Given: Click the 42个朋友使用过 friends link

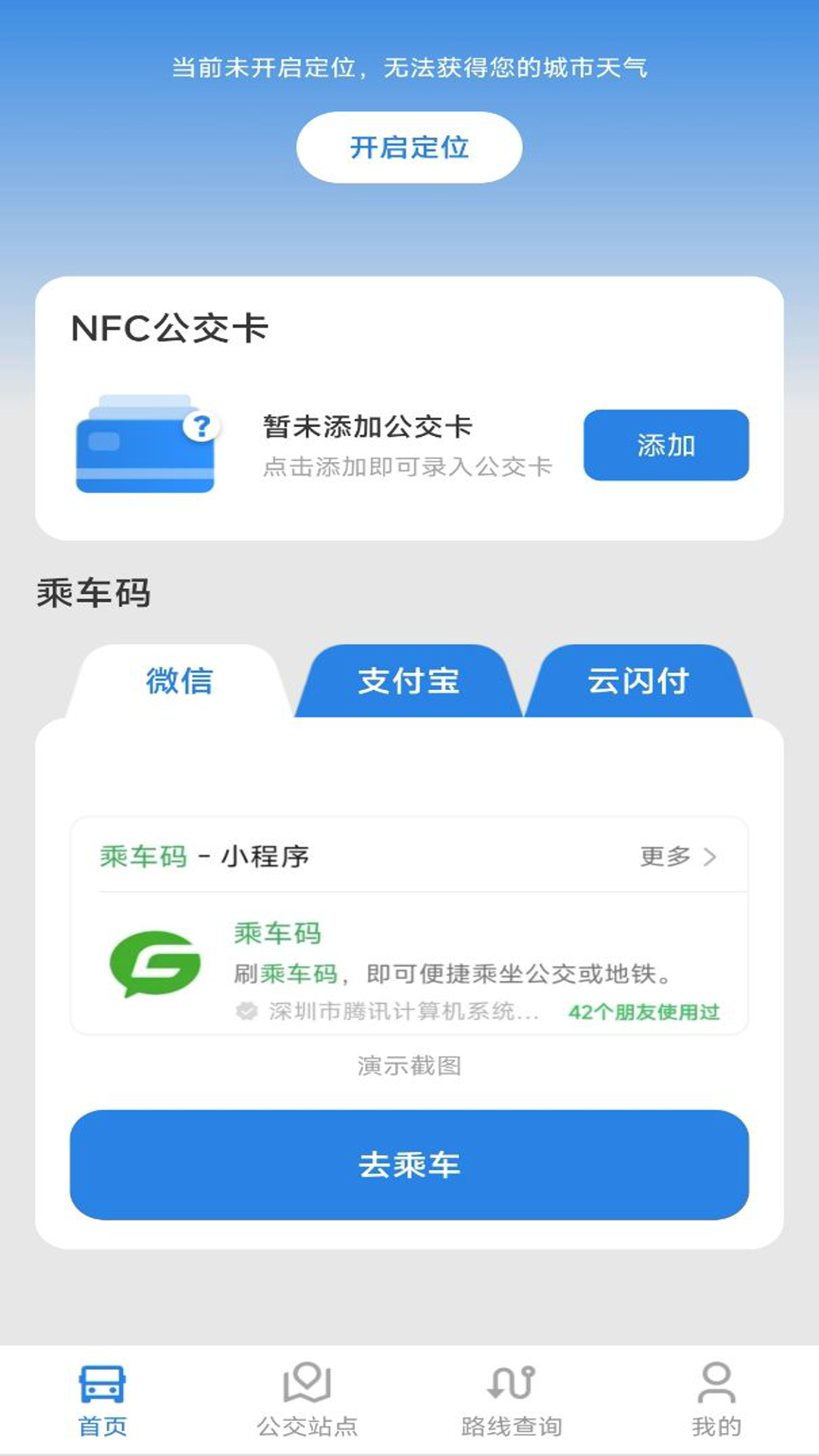Looking at the screenshot, I should click(642, 1010).
